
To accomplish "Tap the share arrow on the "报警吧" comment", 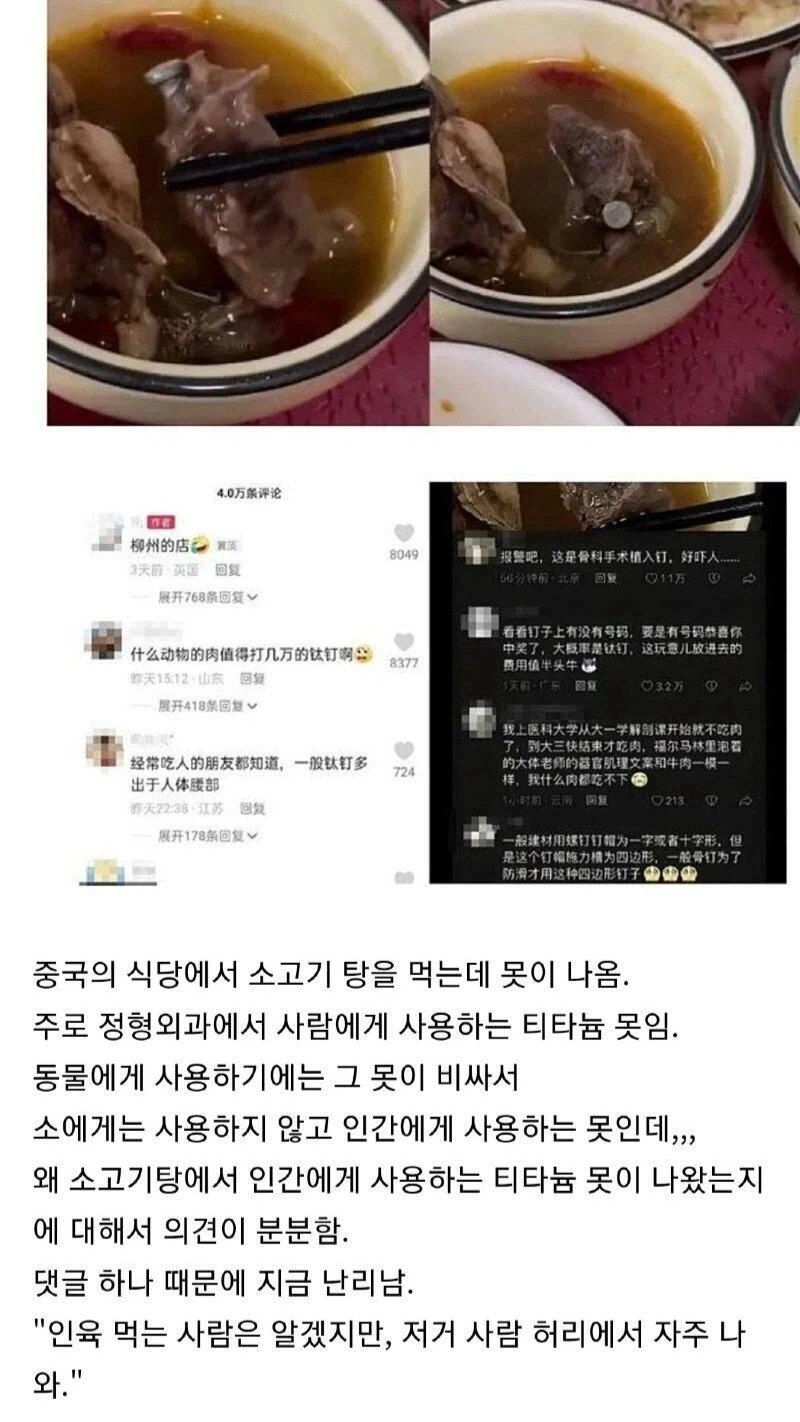I will [748, 578].
